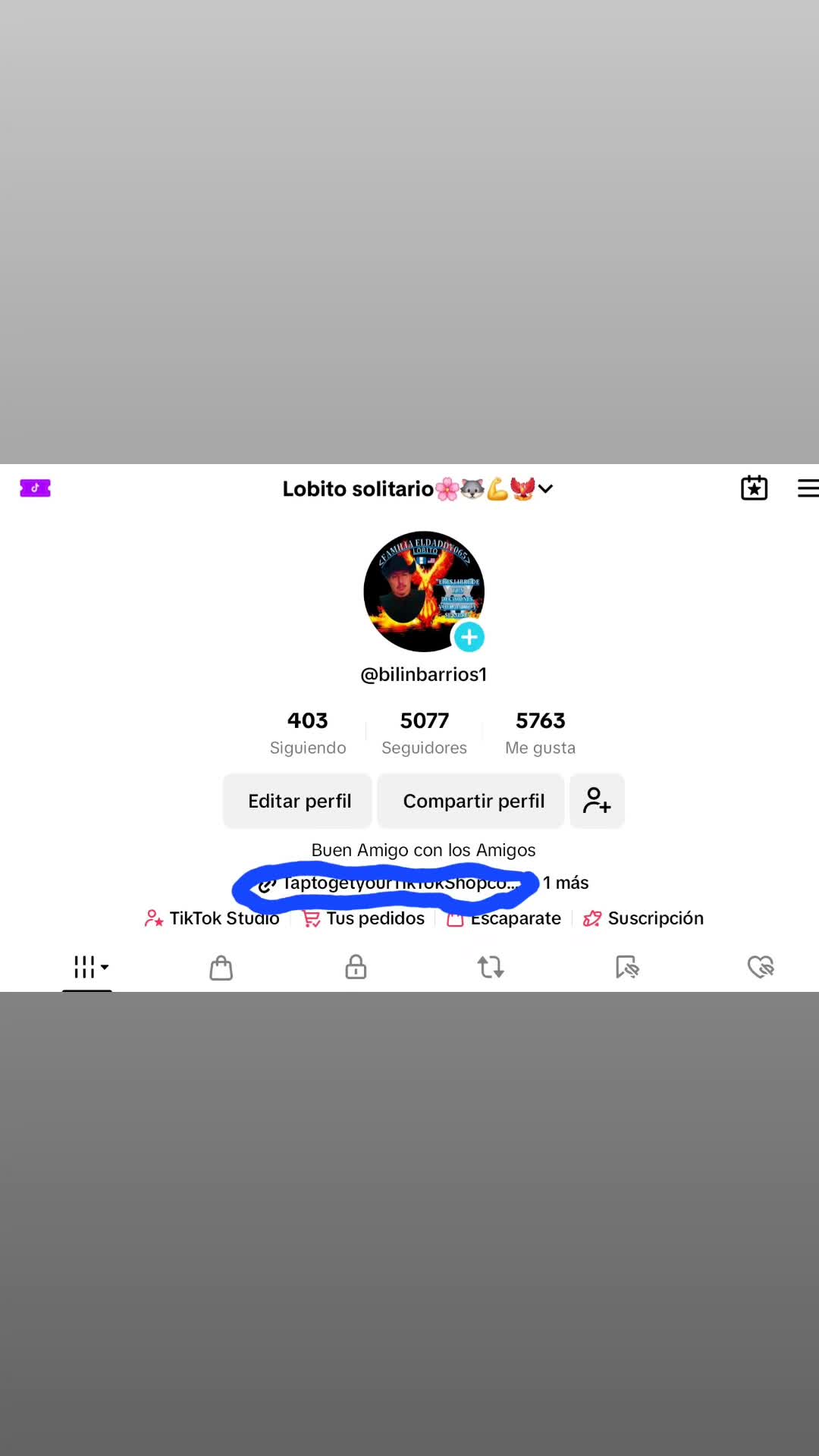Open Suscripción

pos(643,918)
